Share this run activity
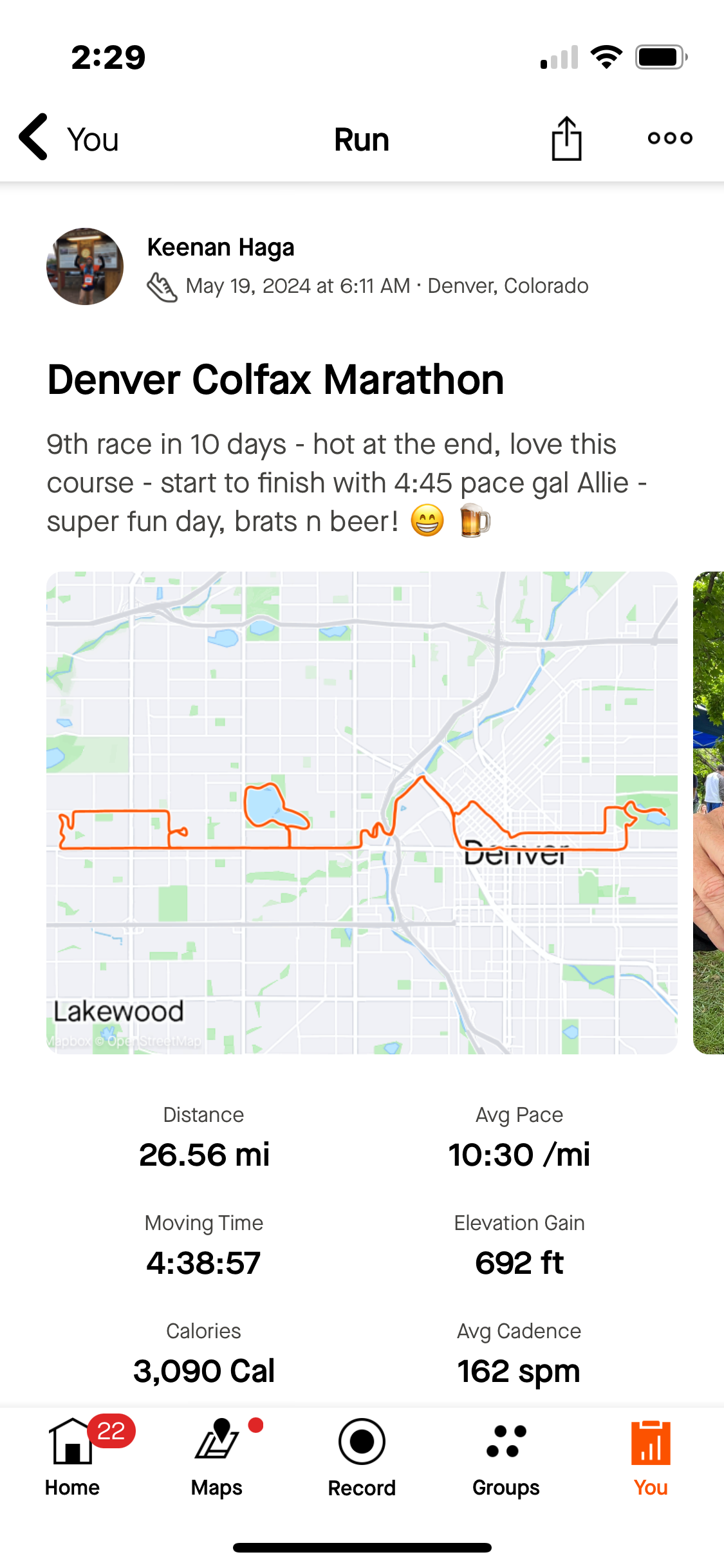724x1568 pixels. 566,138
